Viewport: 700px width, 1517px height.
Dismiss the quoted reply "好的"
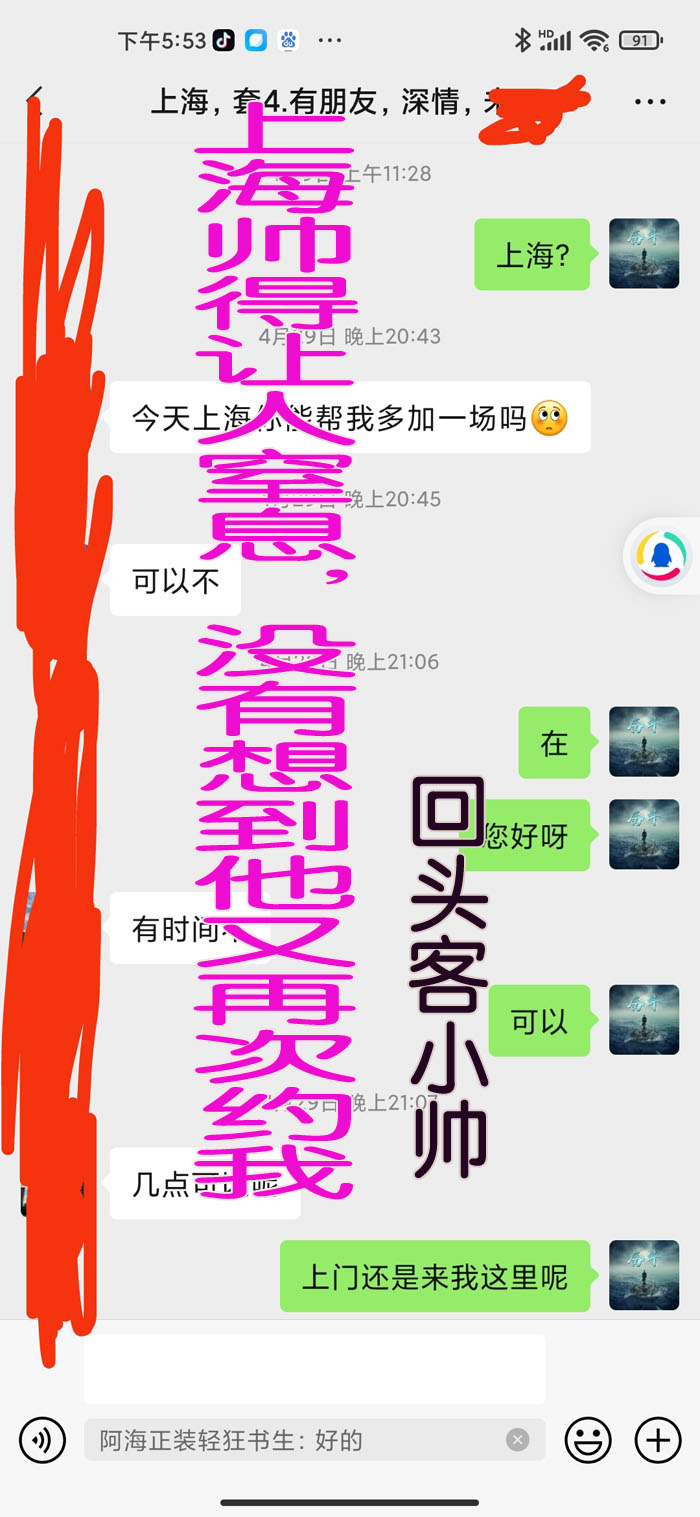pos(517,1440)
